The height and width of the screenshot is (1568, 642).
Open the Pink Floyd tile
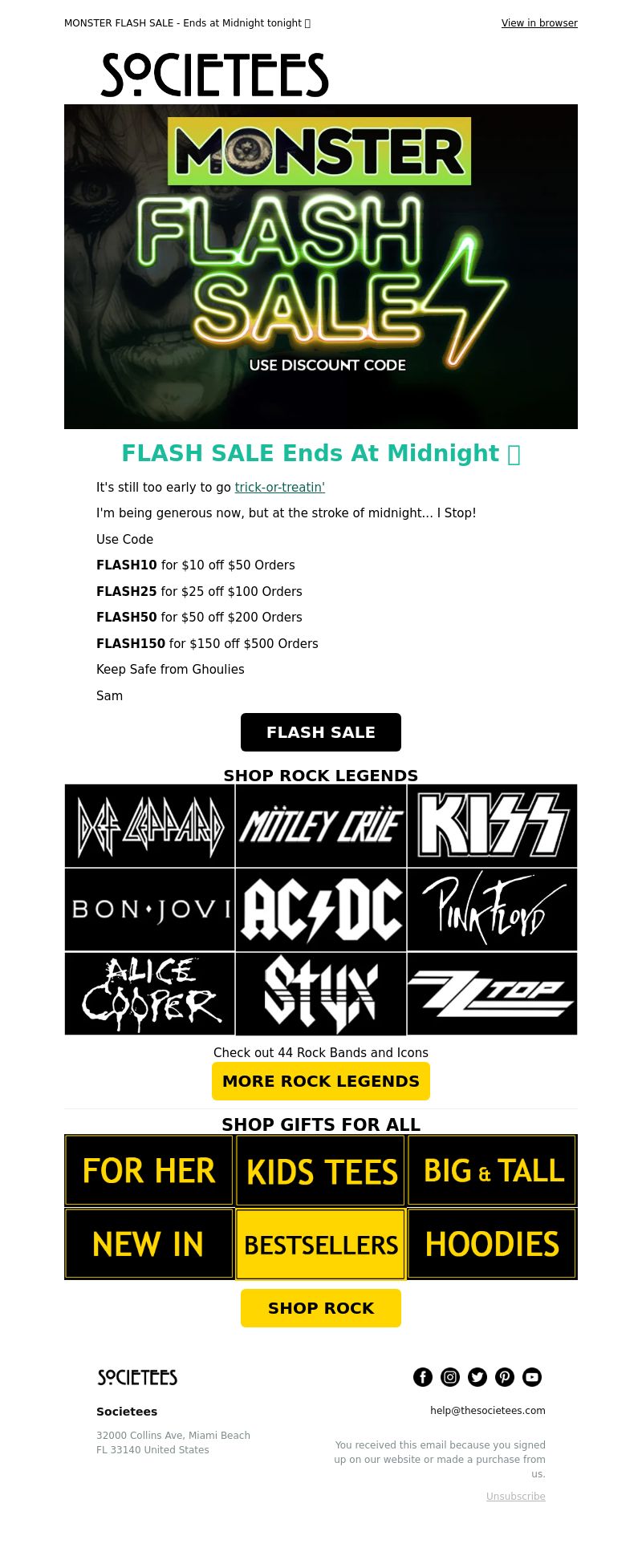[x=492, y=910]
